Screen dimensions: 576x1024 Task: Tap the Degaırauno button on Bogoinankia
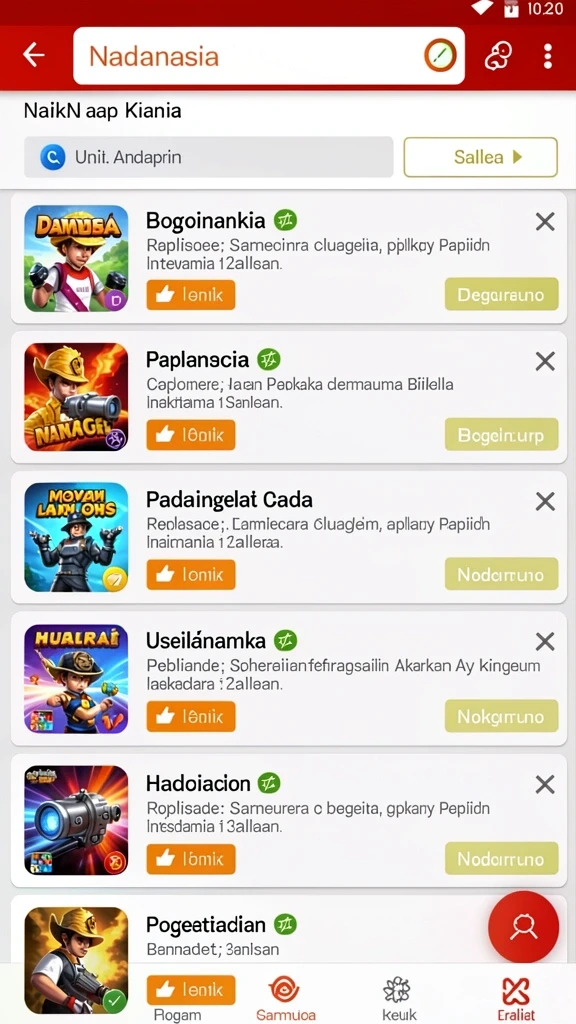click(502, 295)
